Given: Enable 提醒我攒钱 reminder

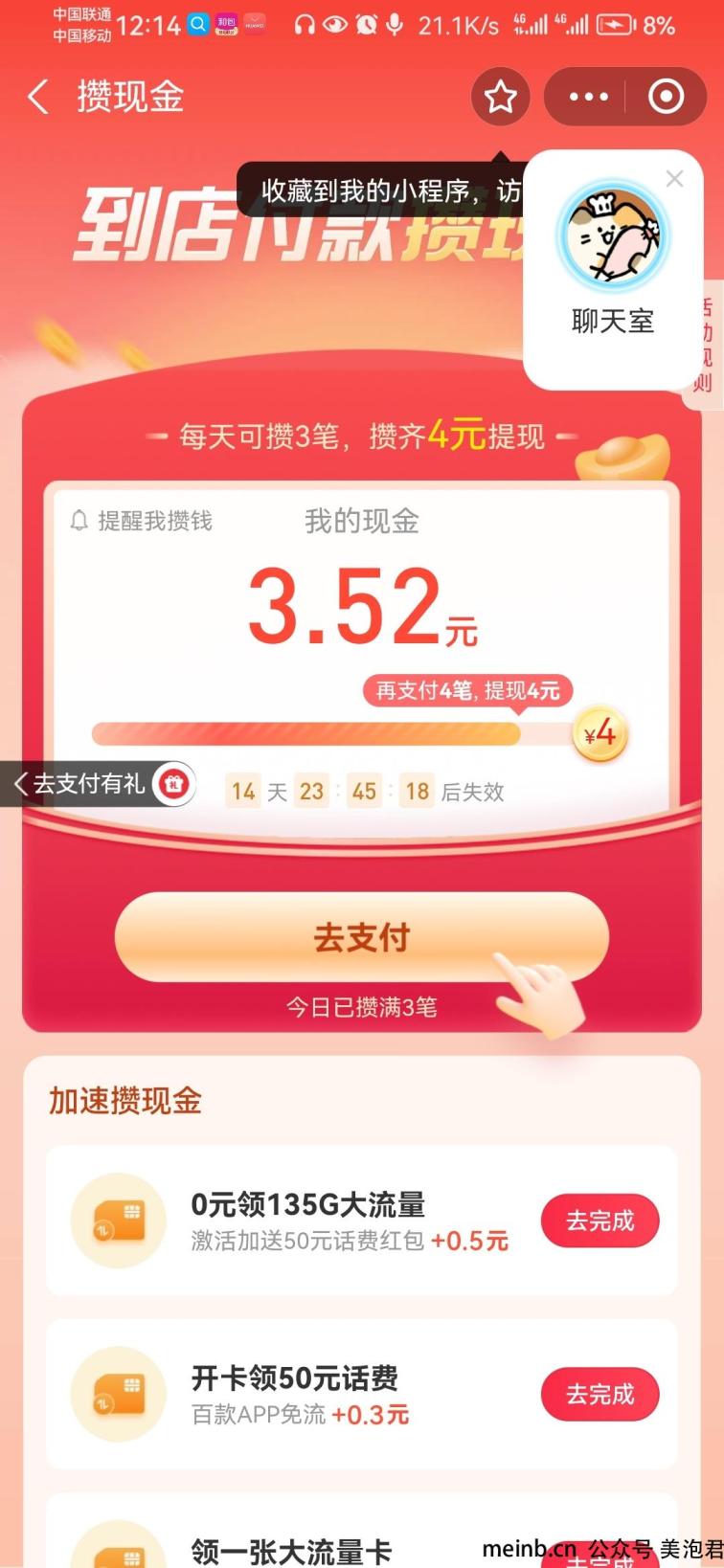Looking at the screenshot, I should [142, 521].
